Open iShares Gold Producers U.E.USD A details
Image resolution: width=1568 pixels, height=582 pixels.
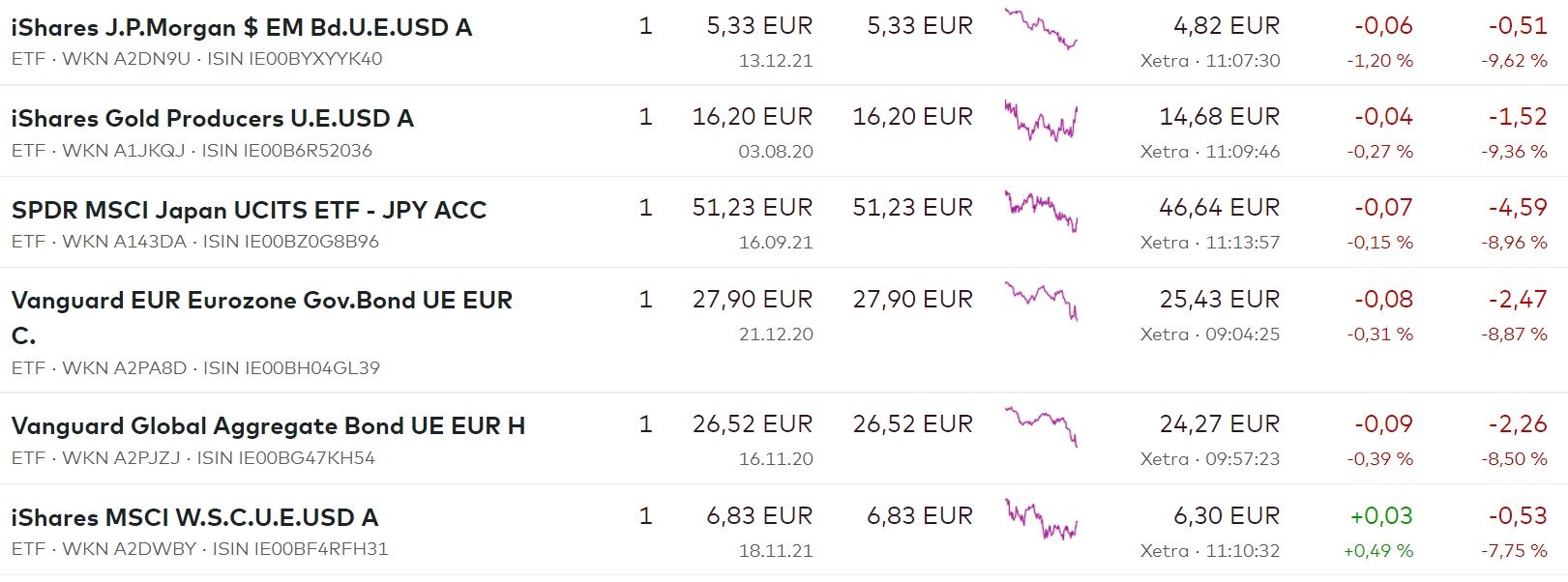[213, 118]
